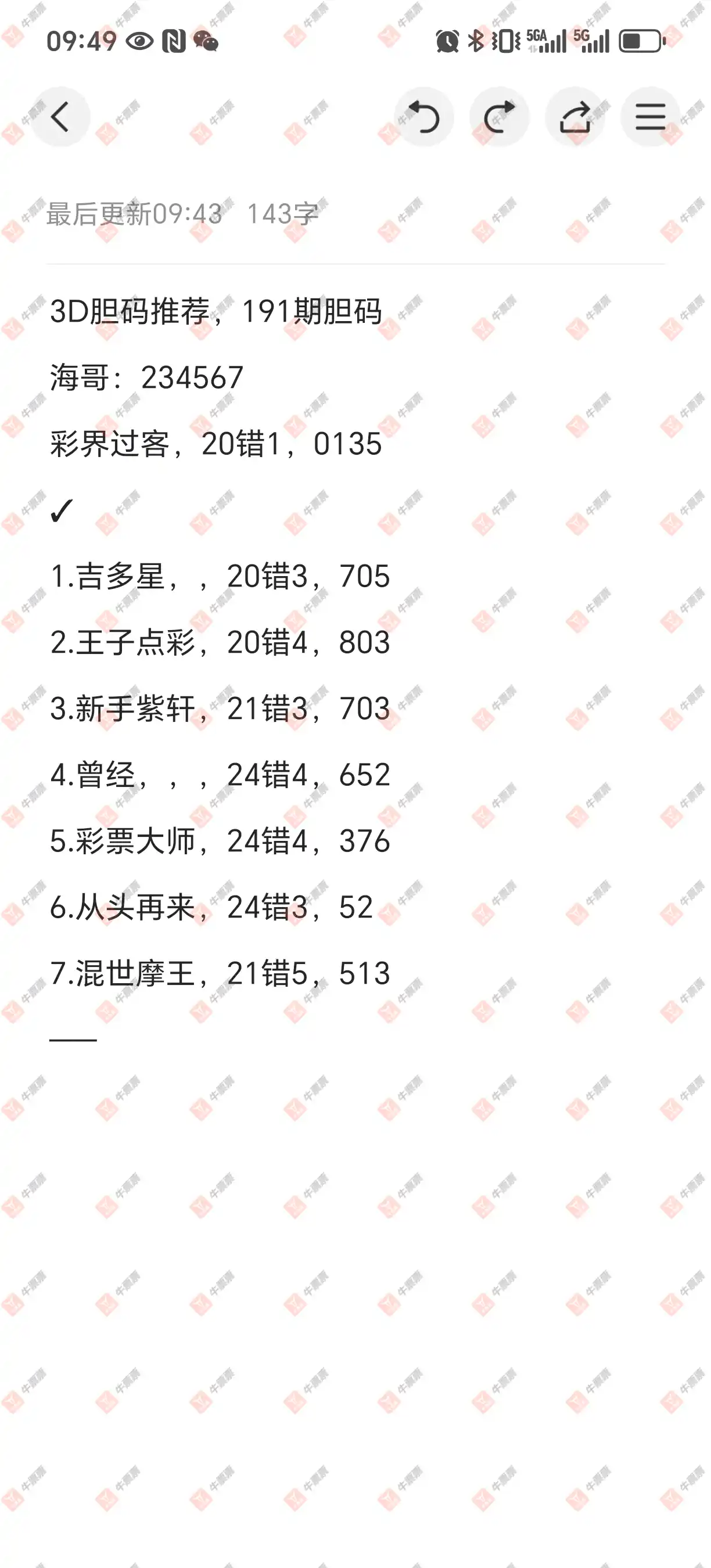Go back using the top-left arrow

click(x=60, y=117)
